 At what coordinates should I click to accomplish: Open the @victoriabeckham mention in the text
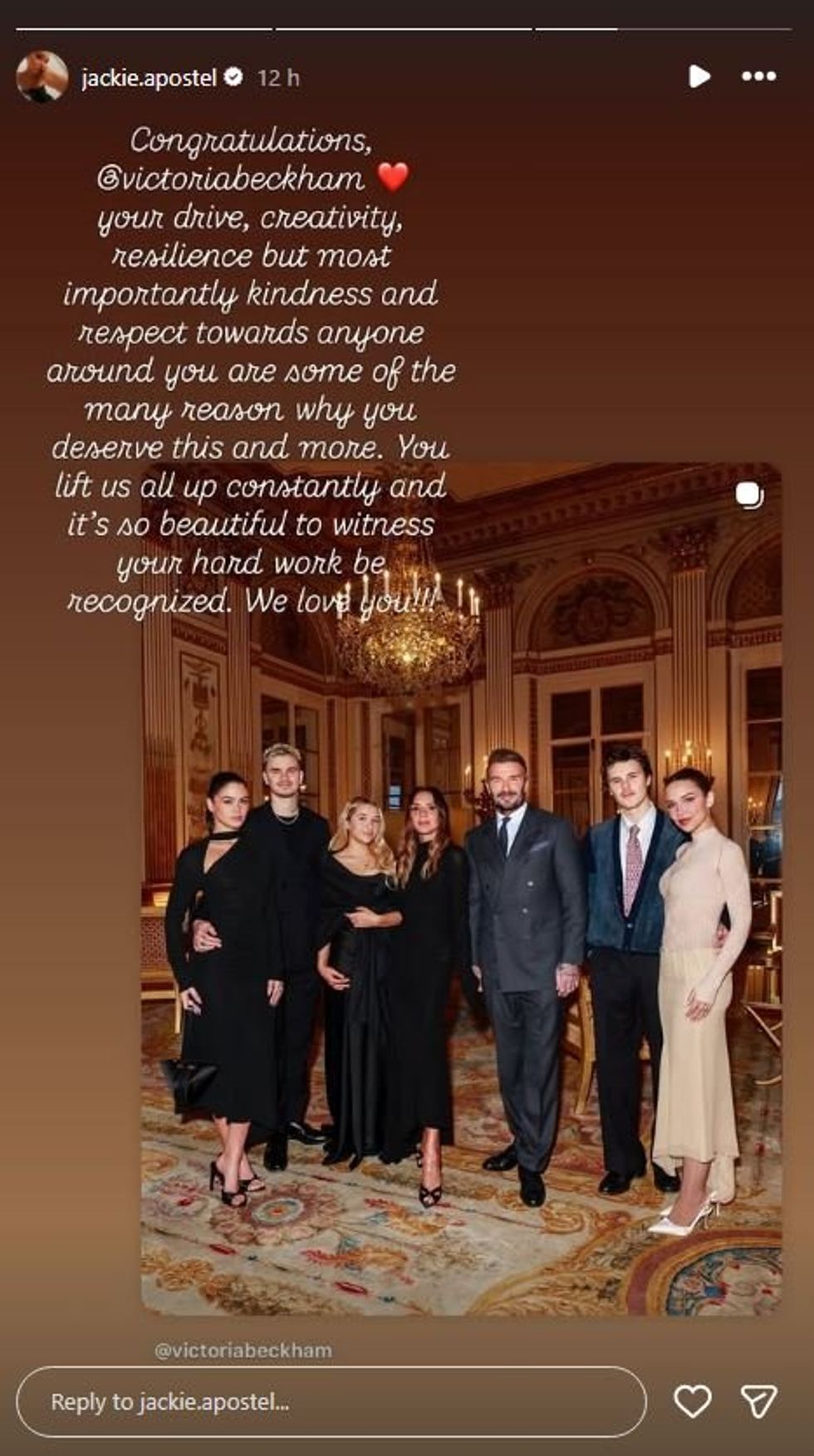[x=231, y=178]
